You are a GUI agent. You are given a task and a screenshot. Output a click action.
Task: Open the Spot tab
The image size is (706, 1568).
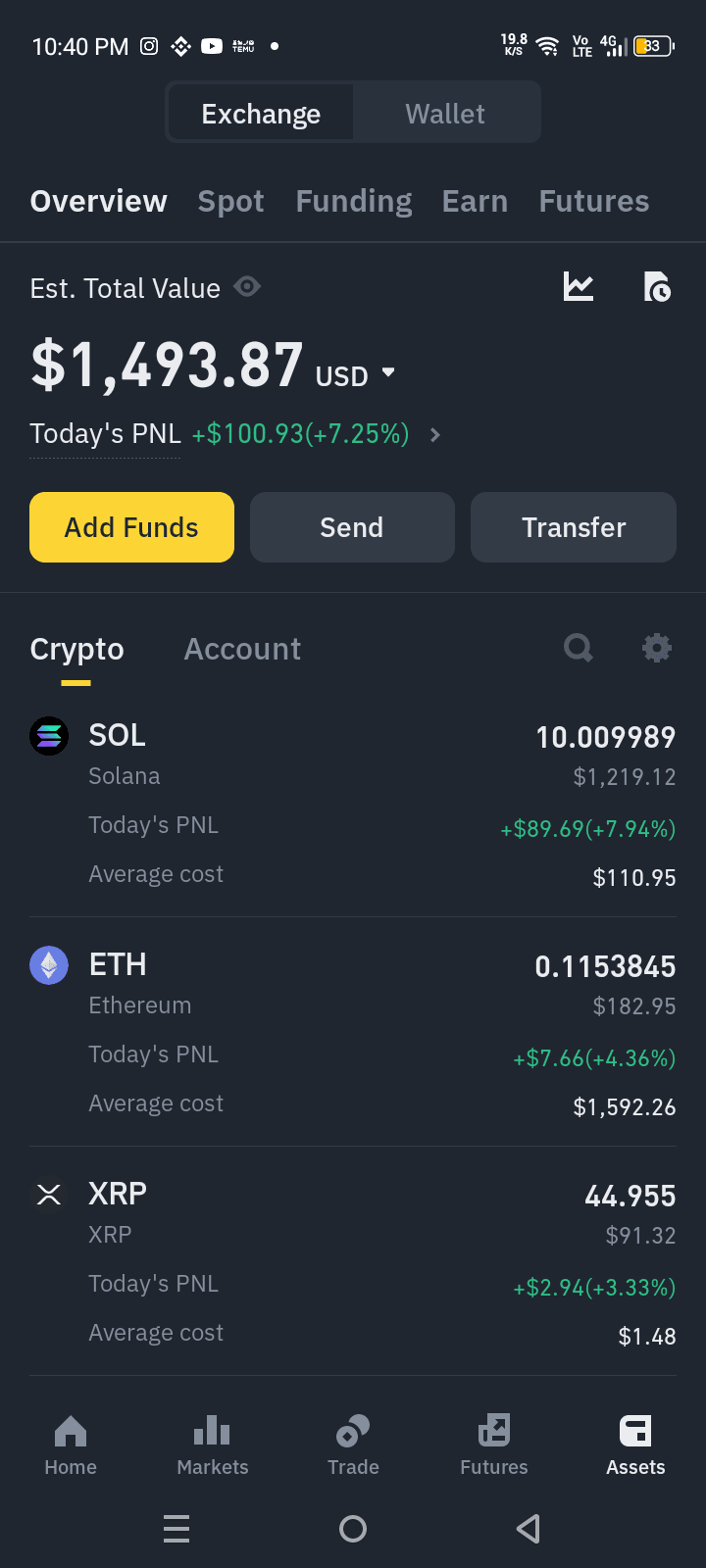coord(230,201)
